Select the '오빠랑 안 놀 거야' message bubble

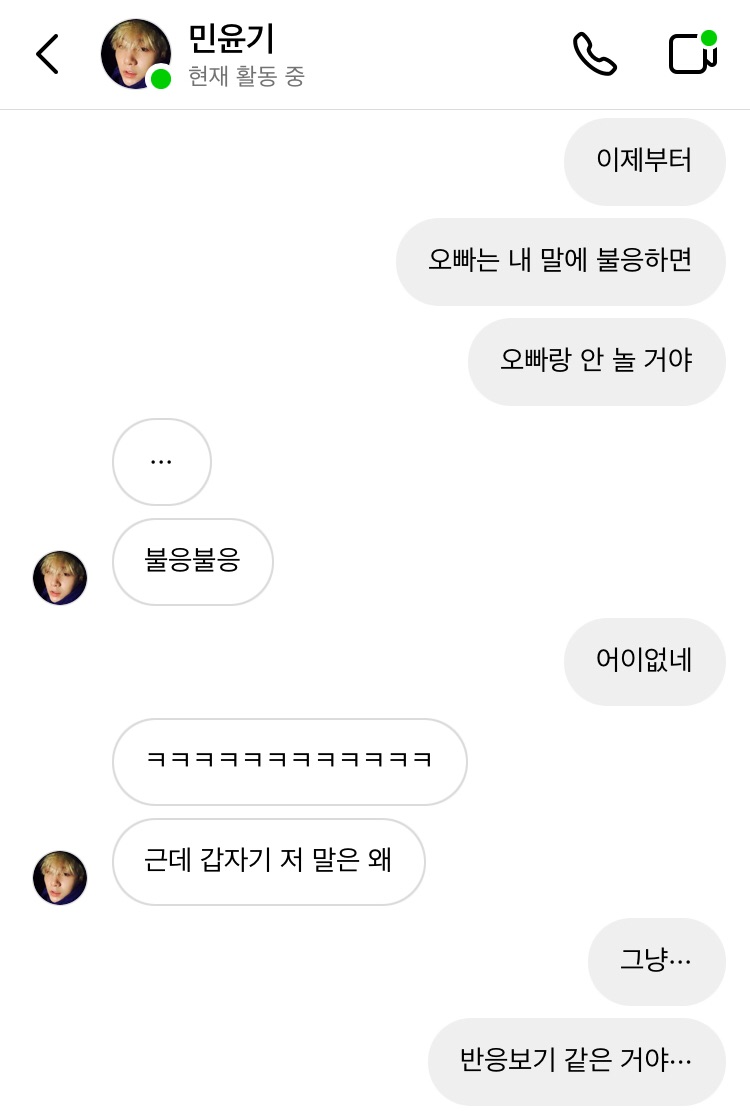[x=597, y=362]
